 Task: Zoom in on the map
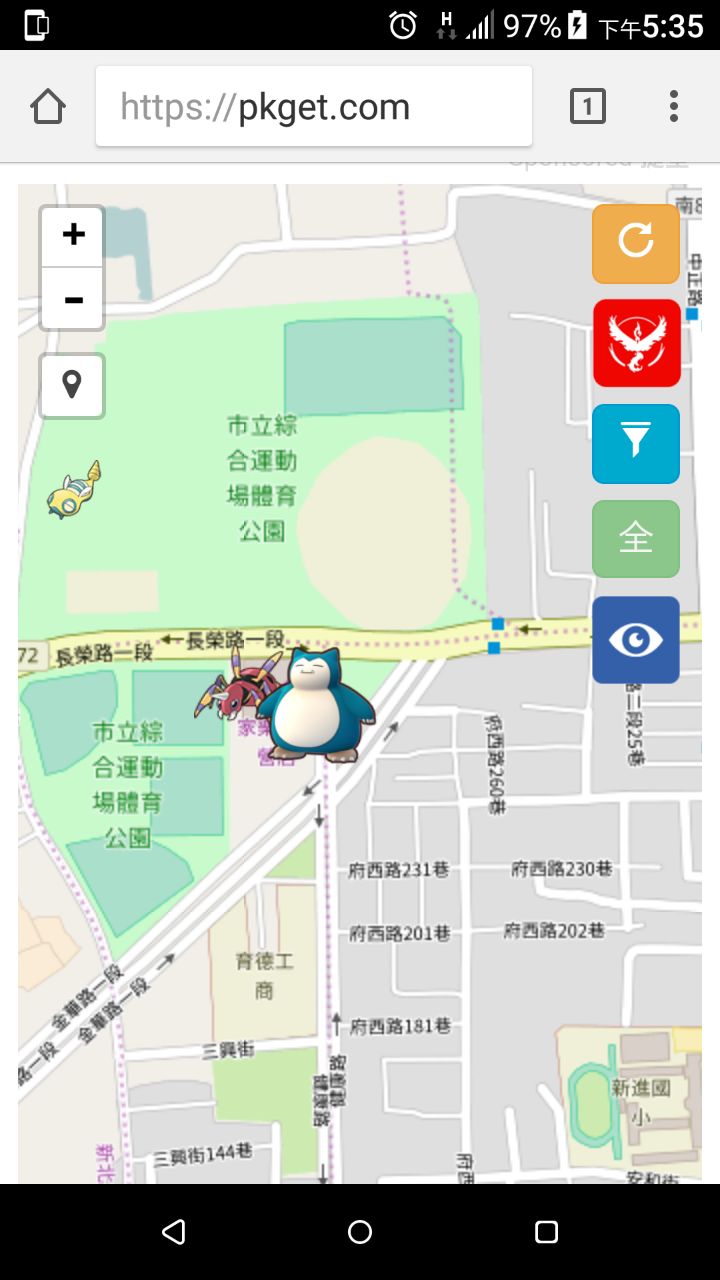click(x=73, y=236)
